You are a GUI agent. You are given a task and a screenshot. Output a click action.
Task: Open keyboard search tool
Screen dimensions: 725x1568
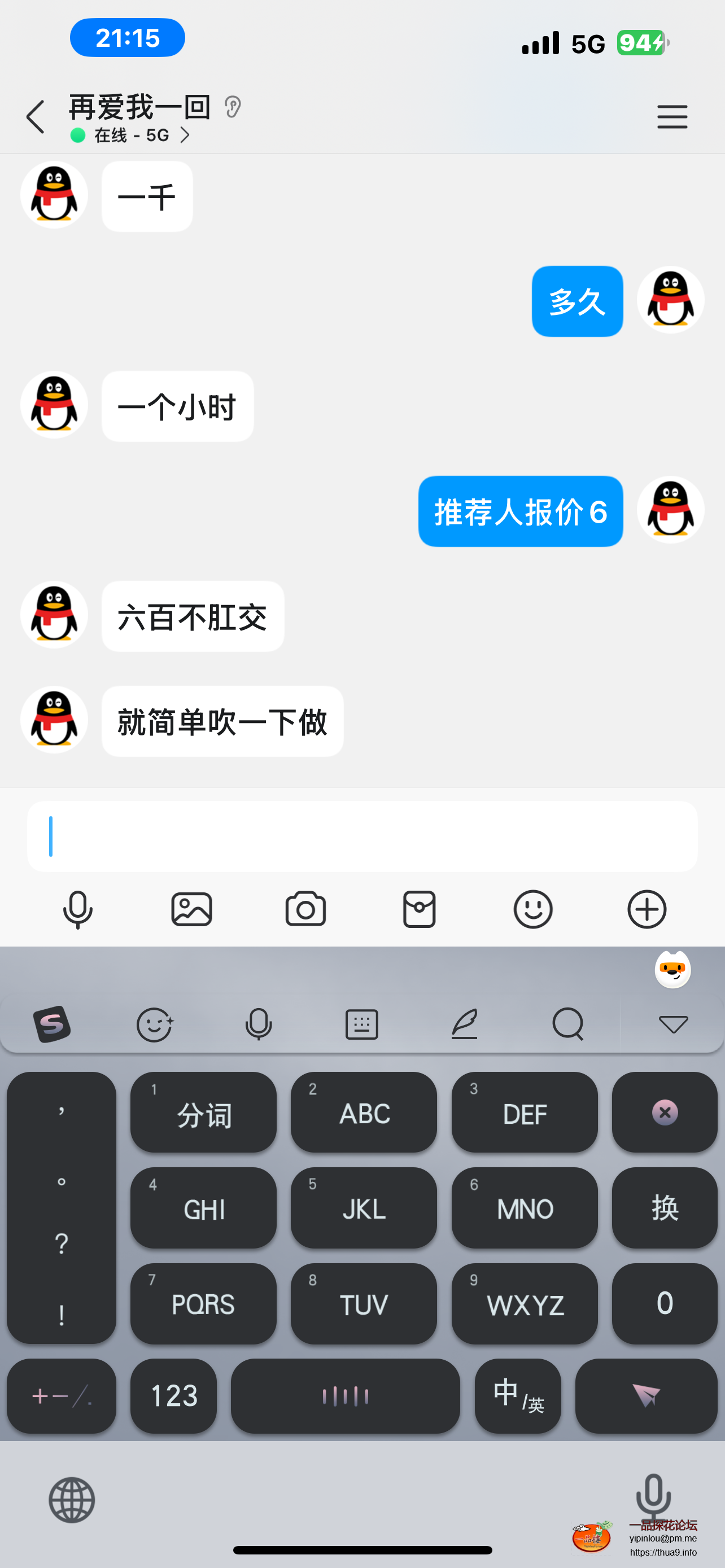[568, 1024]
